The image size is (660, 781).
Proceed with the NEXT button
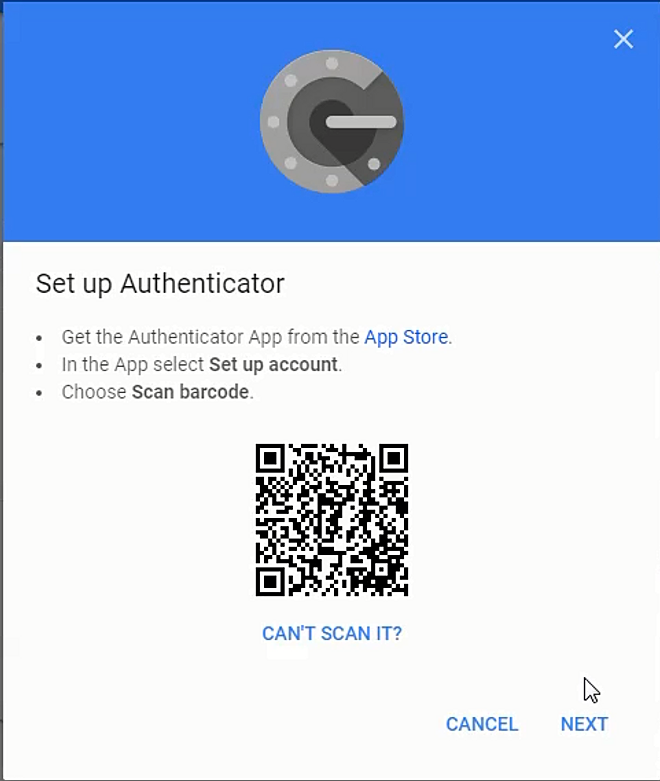584,724
